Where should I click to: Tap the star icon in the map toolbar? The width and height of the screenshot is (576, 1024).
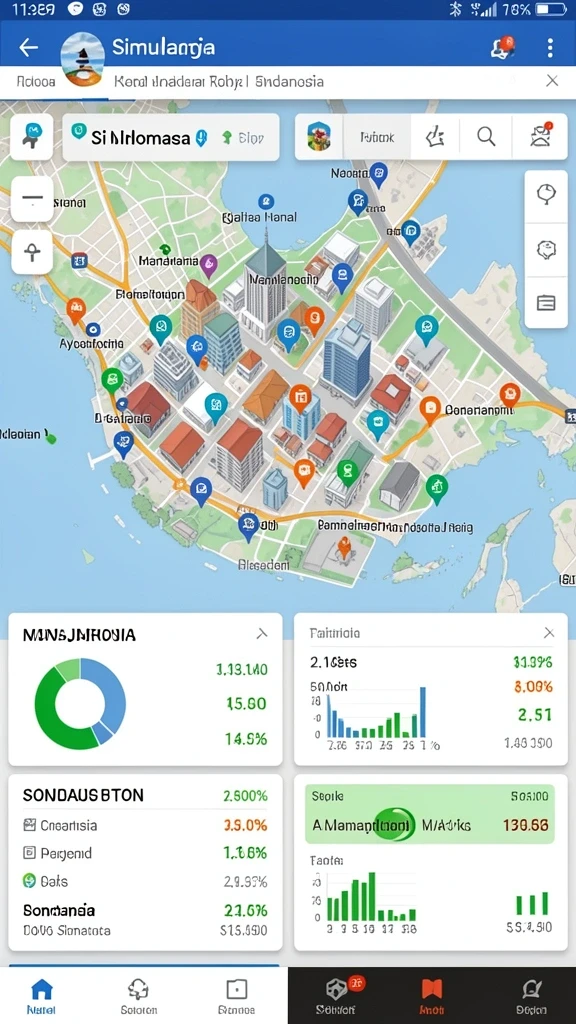point(435,136)
